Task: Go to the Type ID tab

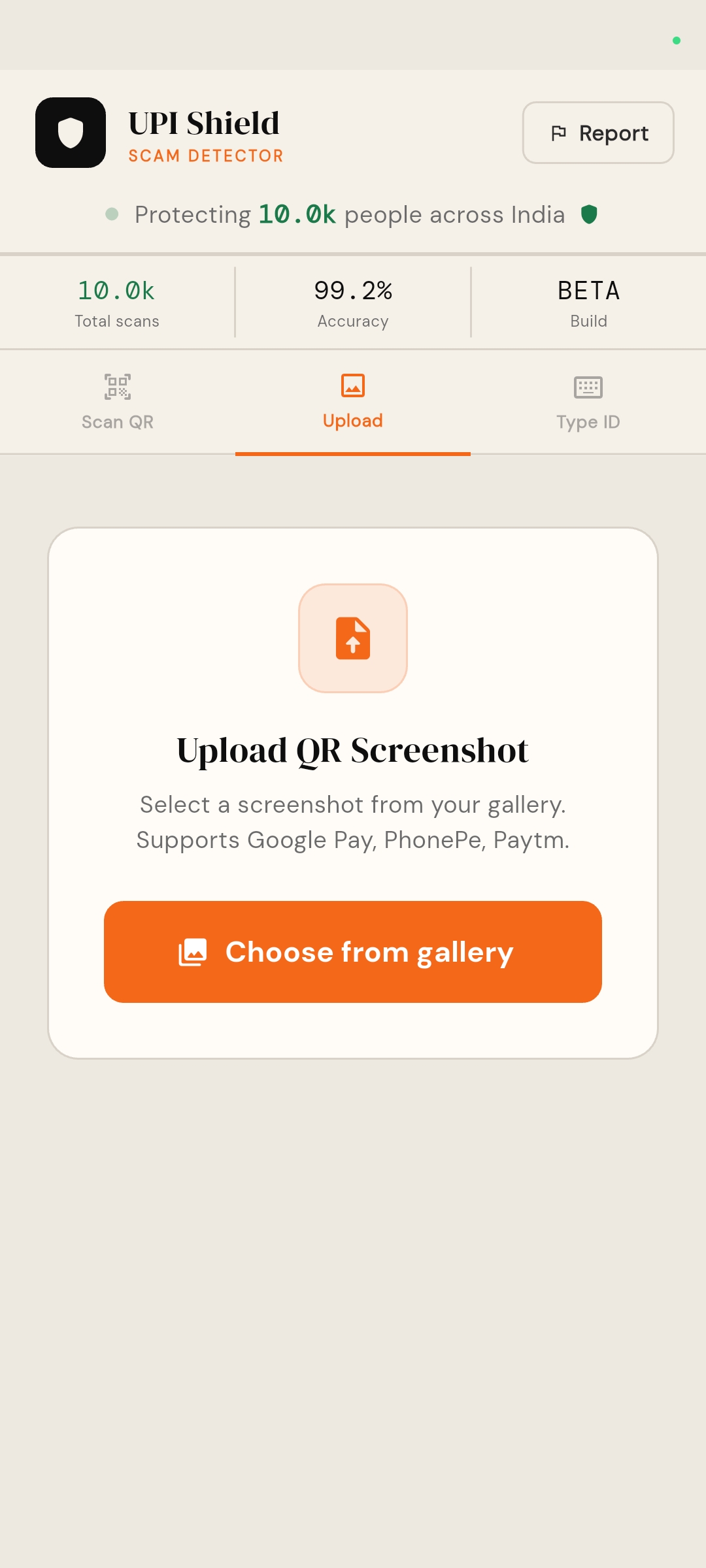Action: (x=588, y=402)
